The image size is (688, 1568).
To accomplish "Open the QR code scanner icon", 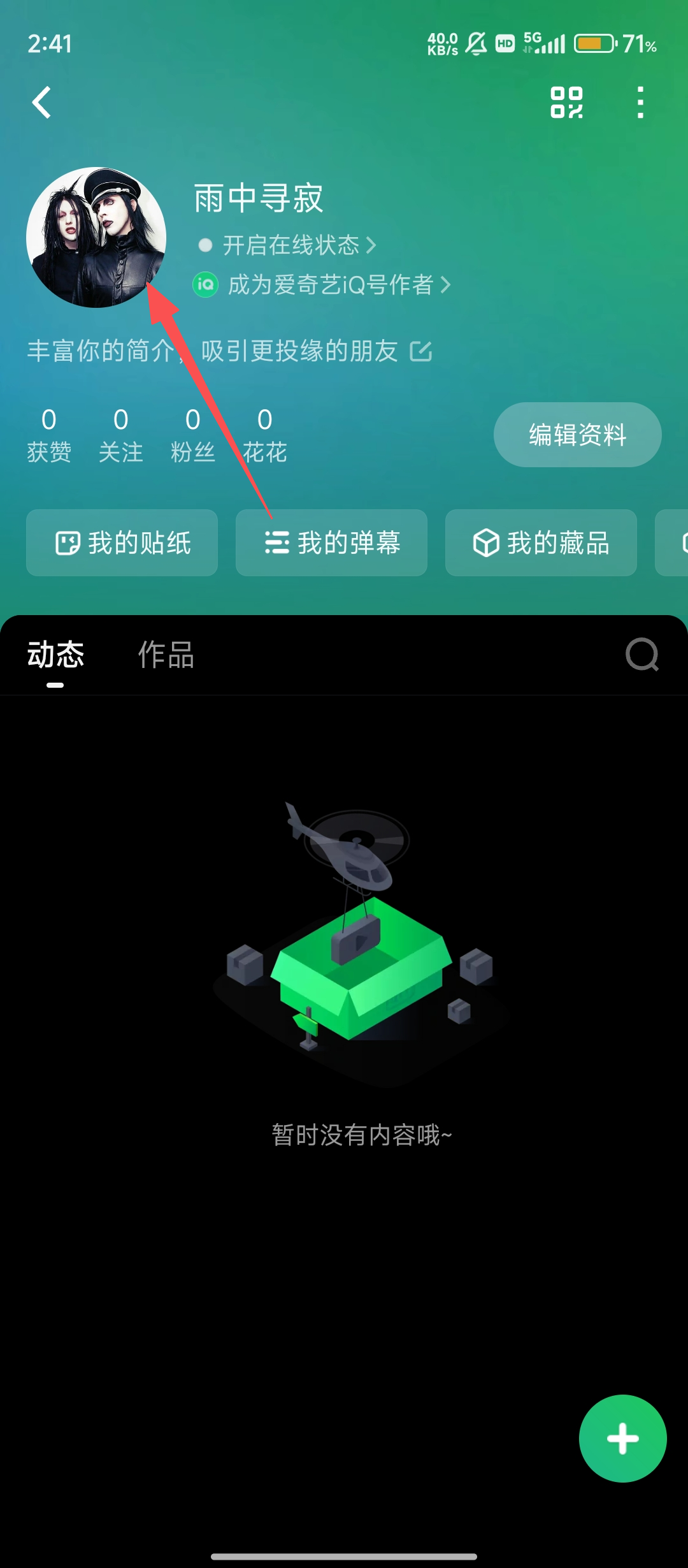I will [566, 103].
